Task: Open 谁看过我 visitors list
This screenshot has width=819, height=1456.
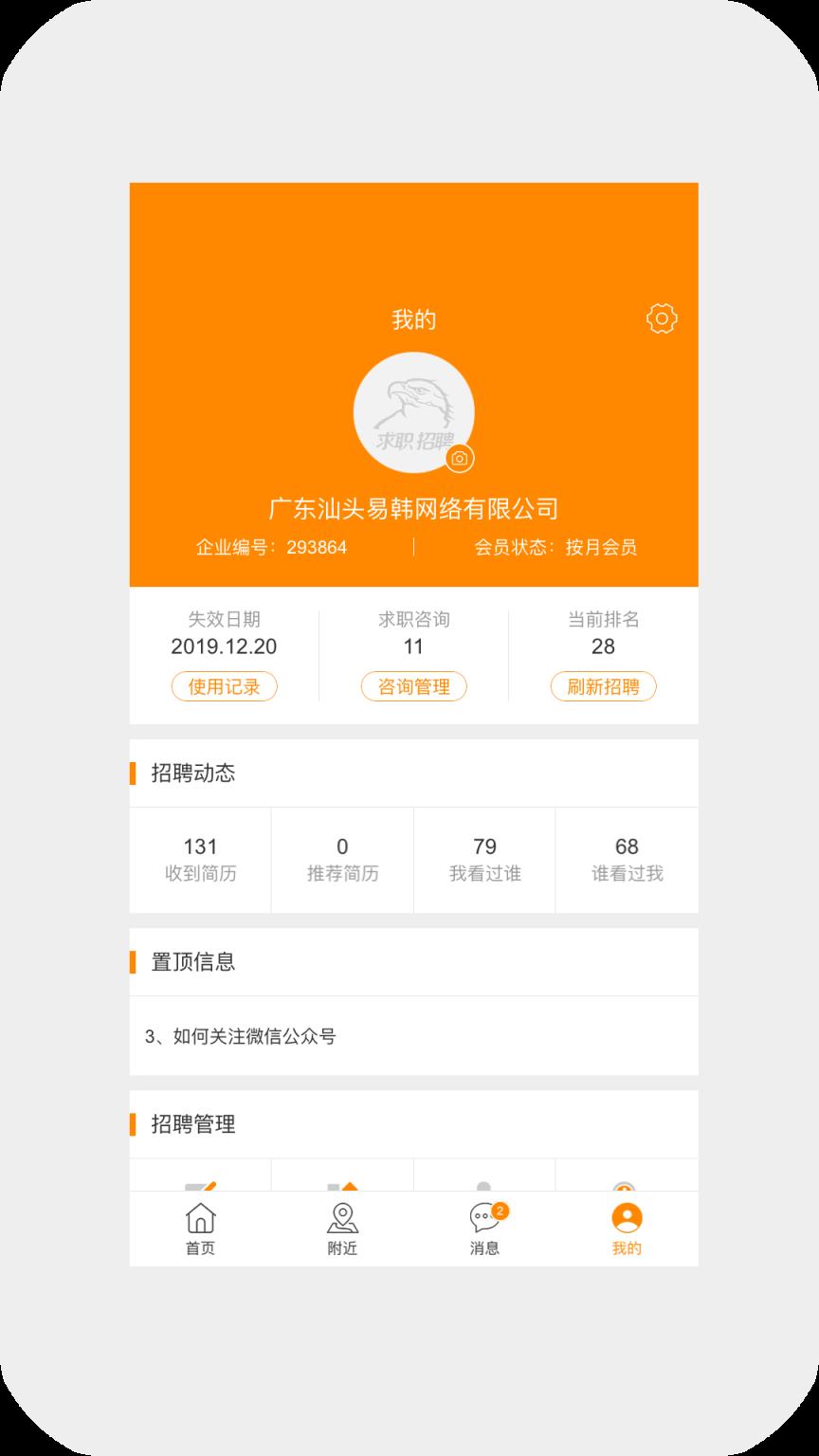Action: click(x=627, y=859)
